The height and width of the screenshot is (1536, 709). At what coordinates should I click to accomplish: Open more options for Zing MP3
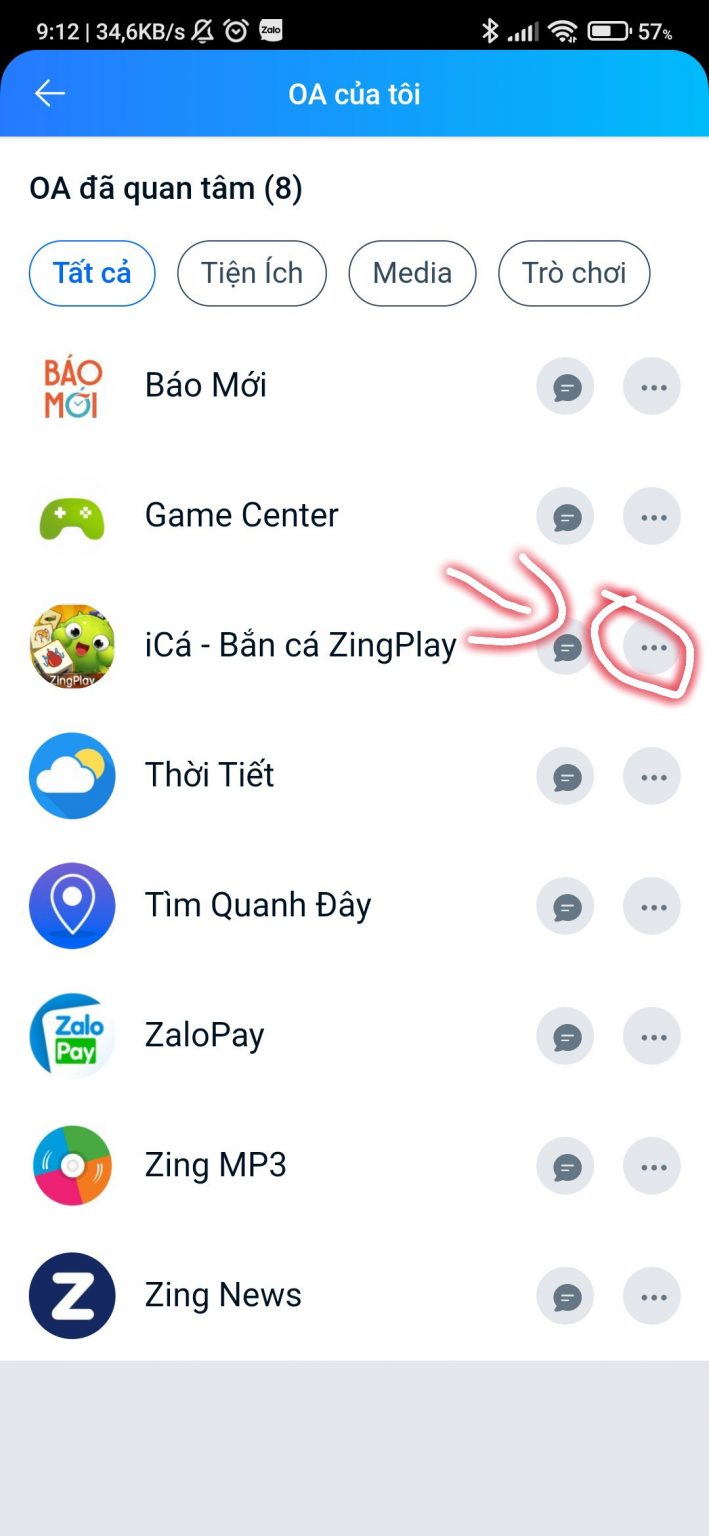[x=653, y=1167]
